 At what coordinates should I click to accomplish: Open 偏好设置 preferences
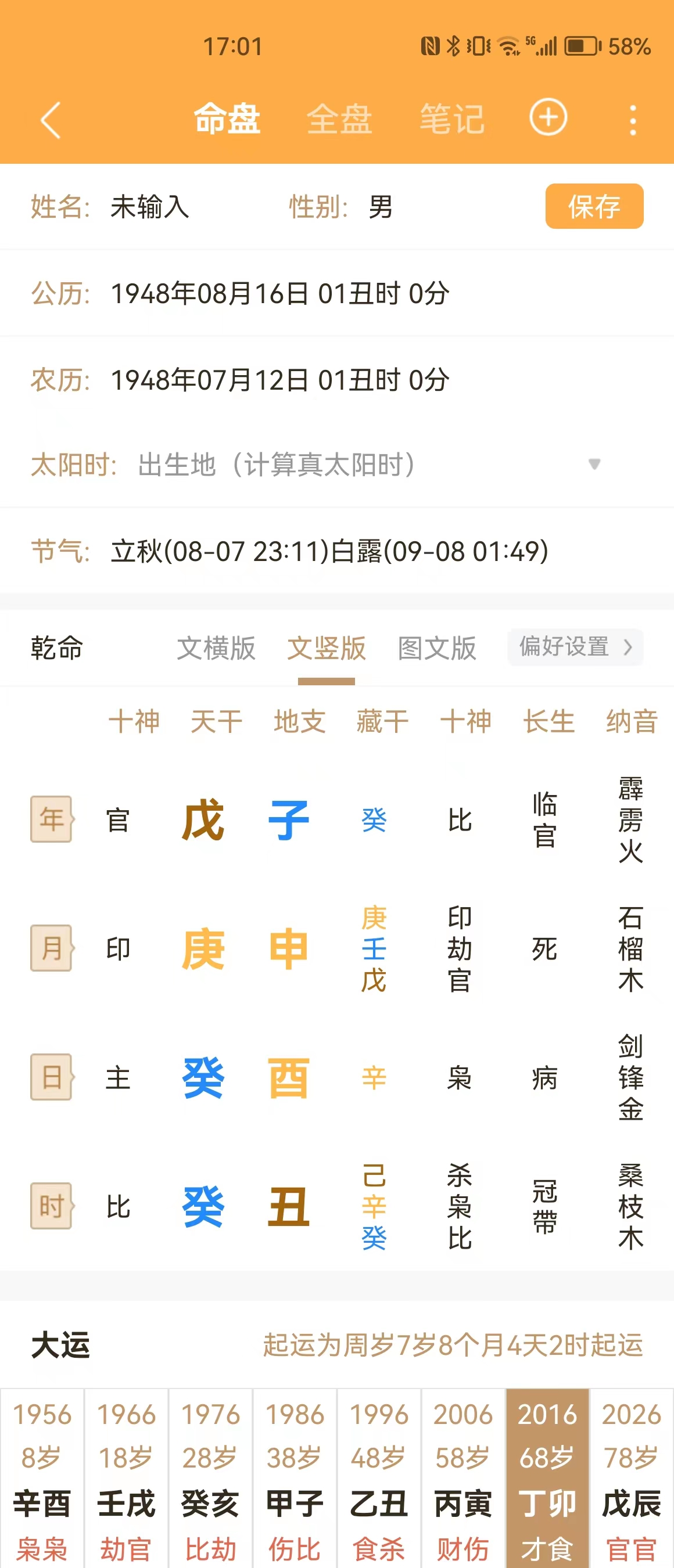coord(575,646)
